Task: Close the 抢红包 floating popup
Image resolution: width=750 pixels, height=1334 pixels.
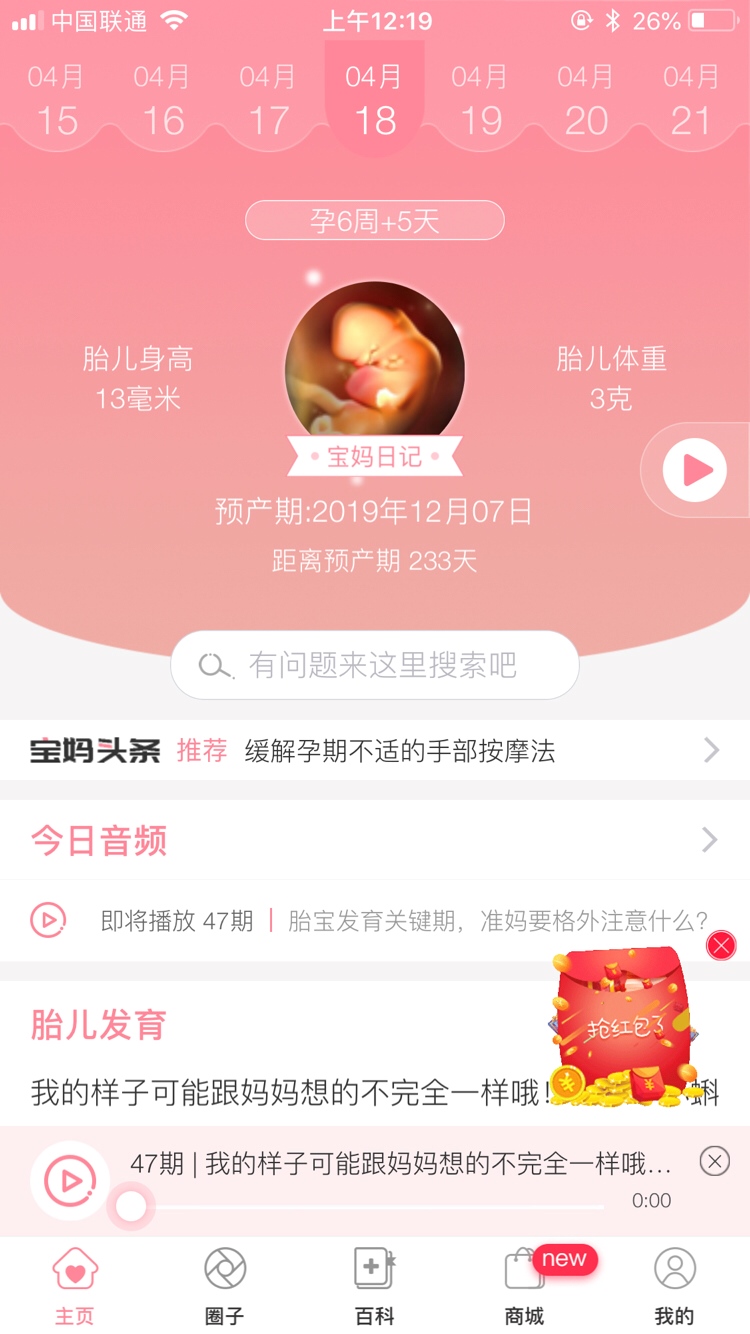Action: pyautogui.click(x=721, y=945)
